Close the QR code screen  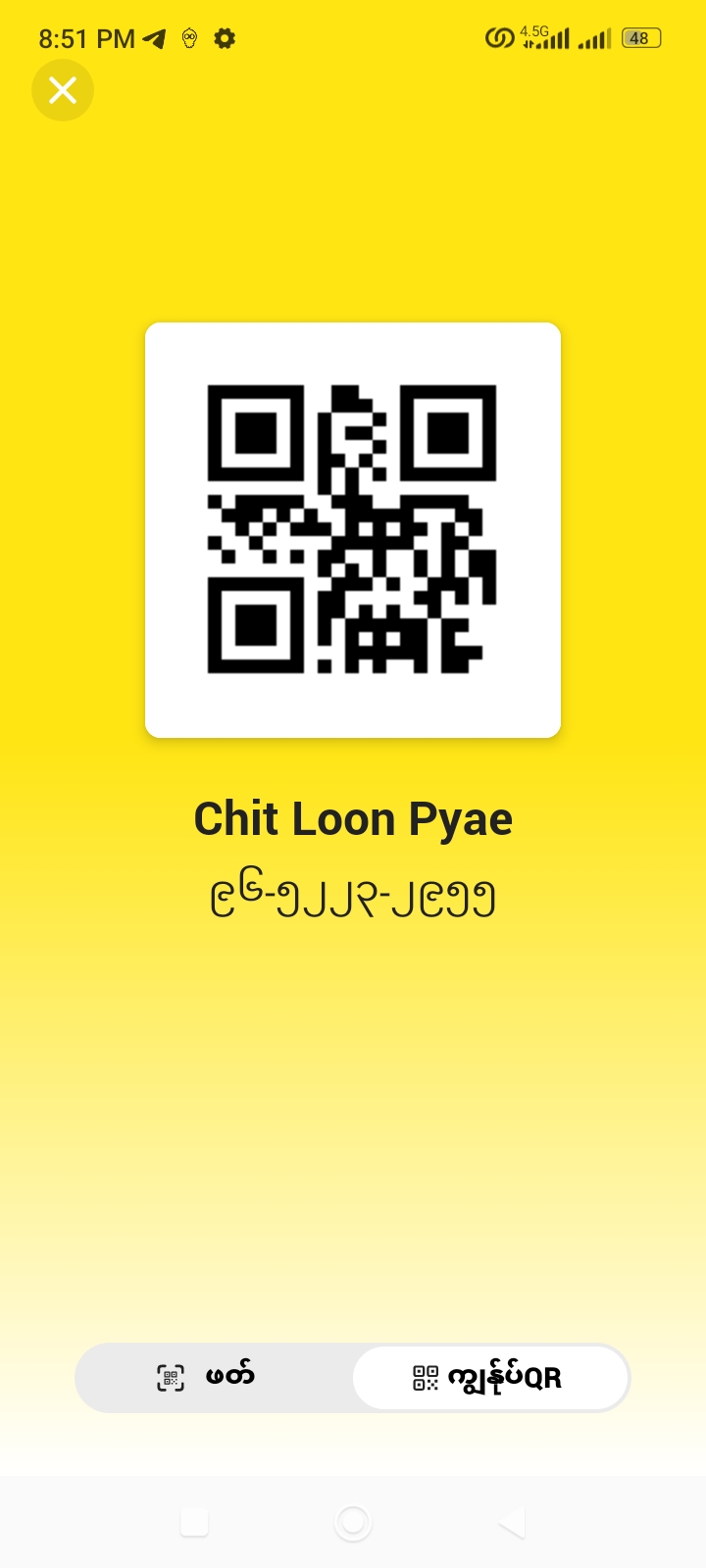(x=63, y=91)
